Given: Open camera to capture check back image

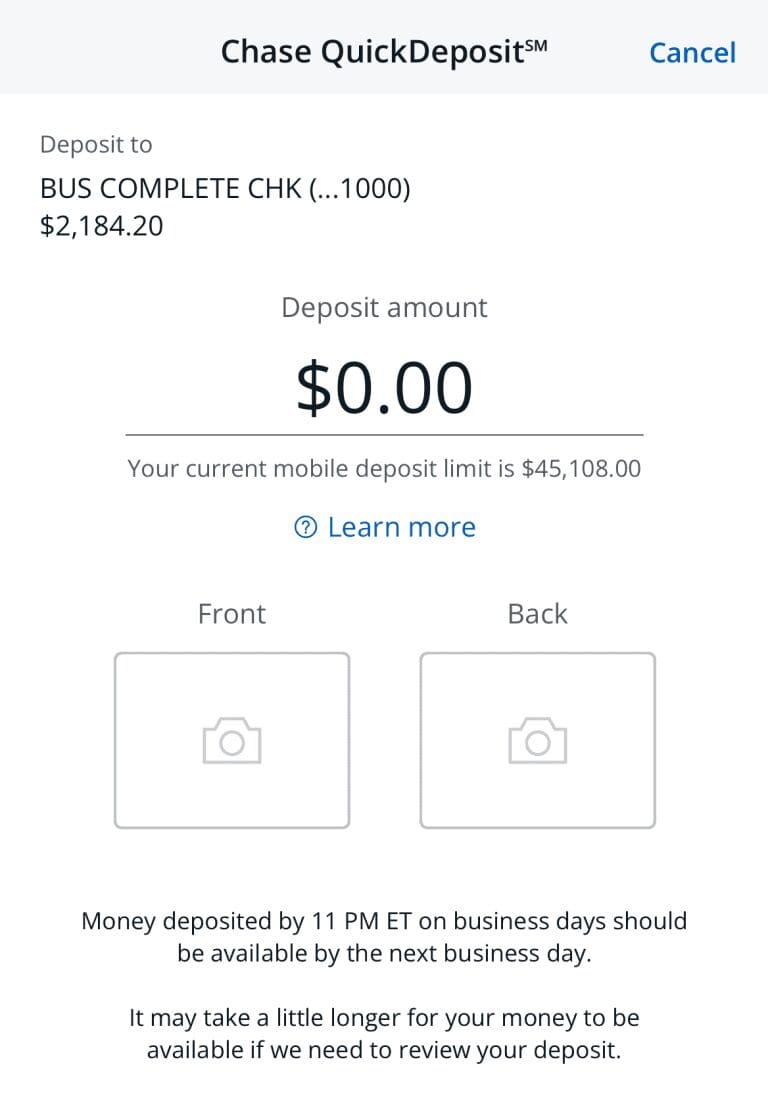Looking at the screenshot, I should (537, 740).
